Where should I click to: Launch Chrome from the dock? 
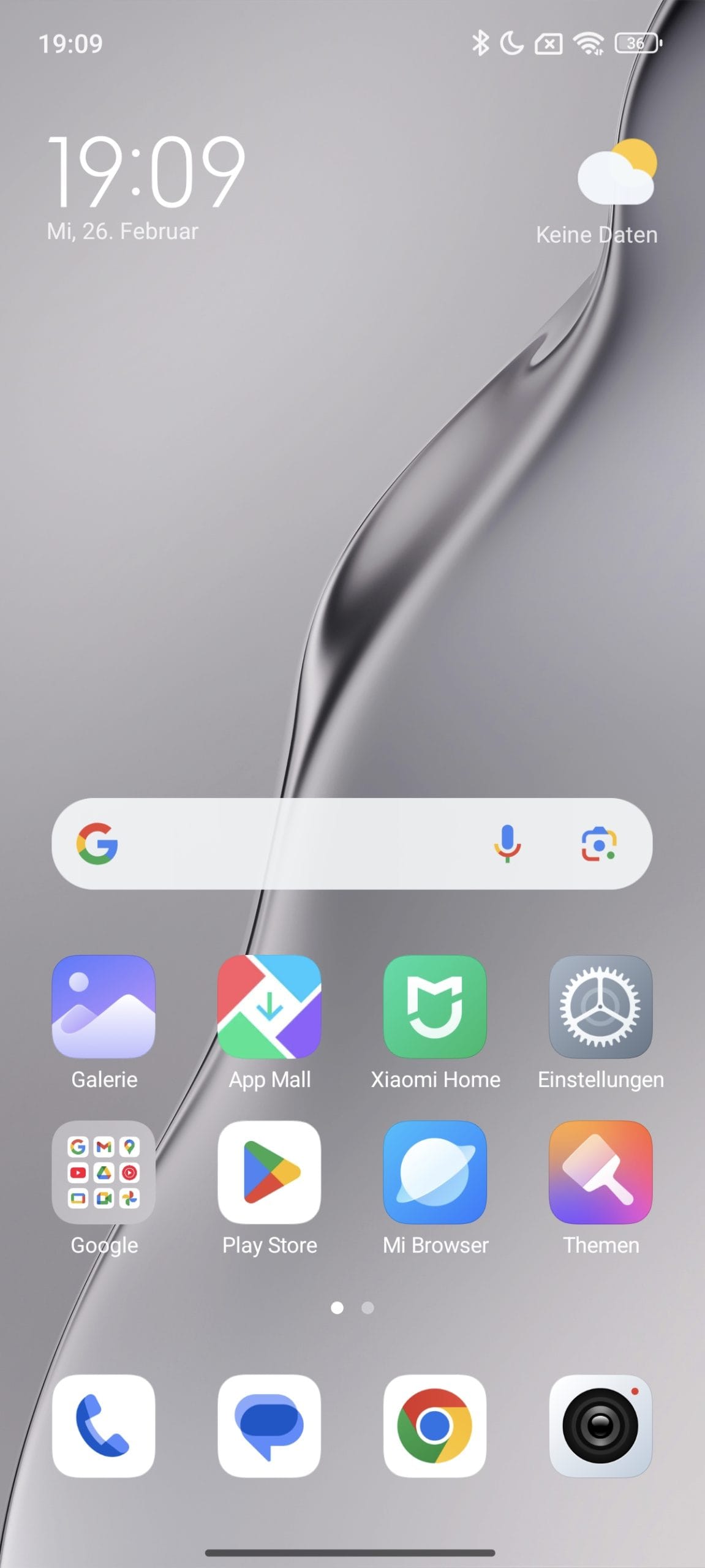tap(435, 1426)
